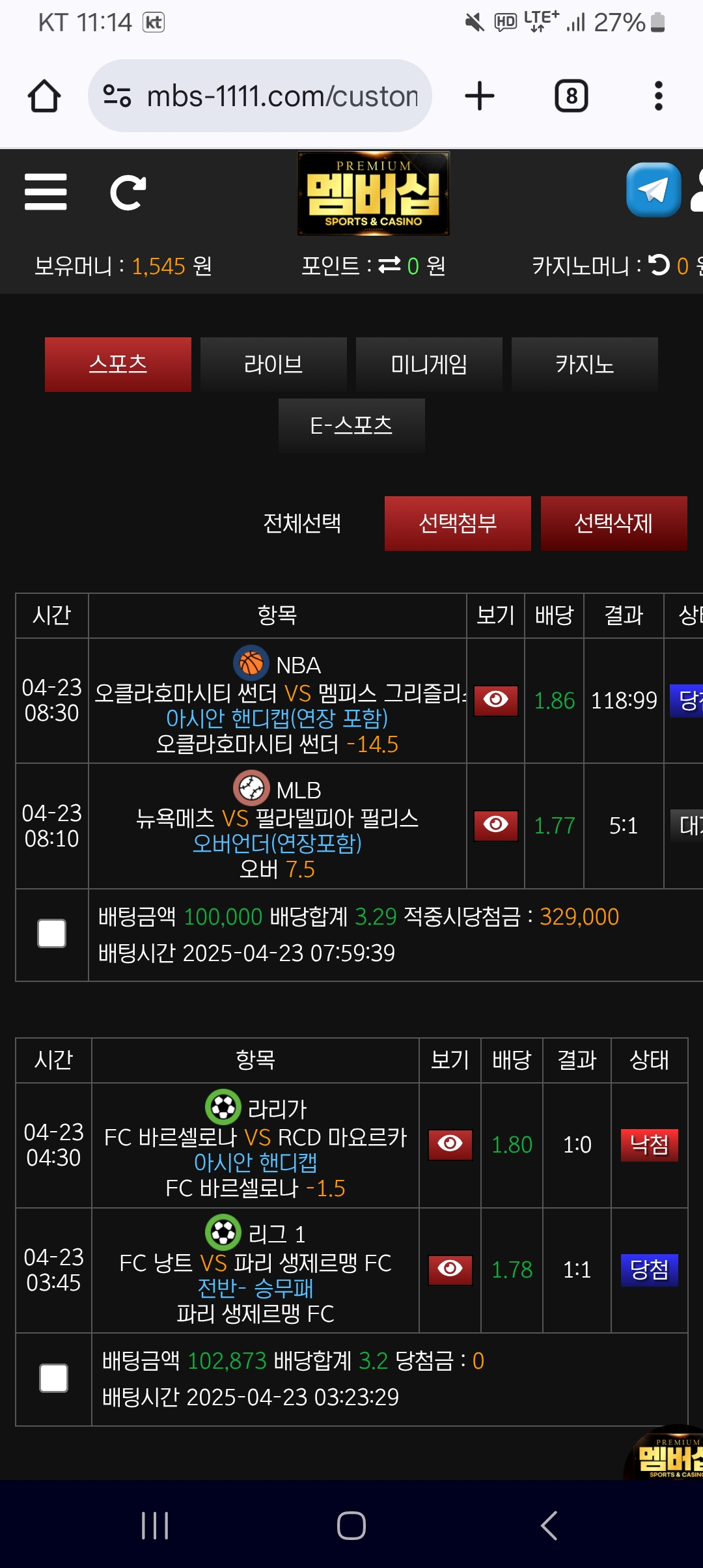
Task: View the 라리가 FC 바르셀로나 match details
Action: (x=450, y=1144)
